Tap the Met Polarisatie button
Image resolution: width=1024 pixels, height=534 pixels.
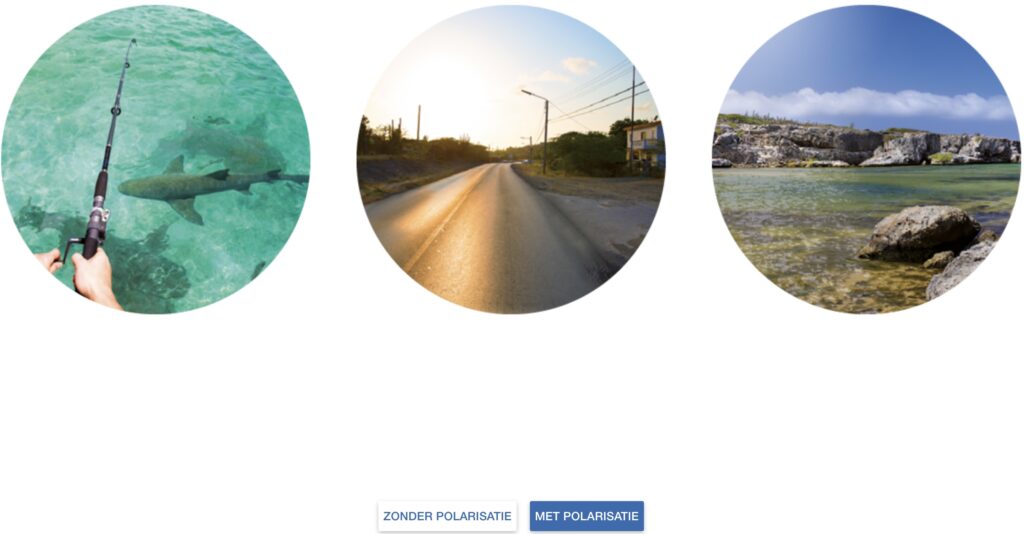[x=586, y=516]
